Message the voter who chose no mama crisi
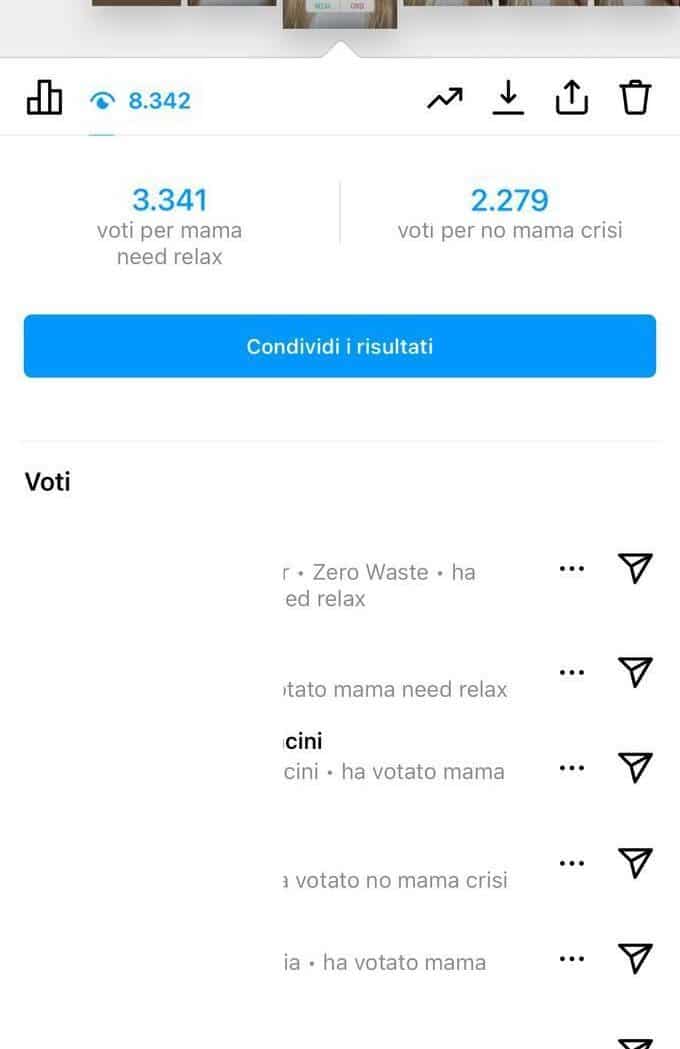The image size is (680, 1049). click(635, 862)
